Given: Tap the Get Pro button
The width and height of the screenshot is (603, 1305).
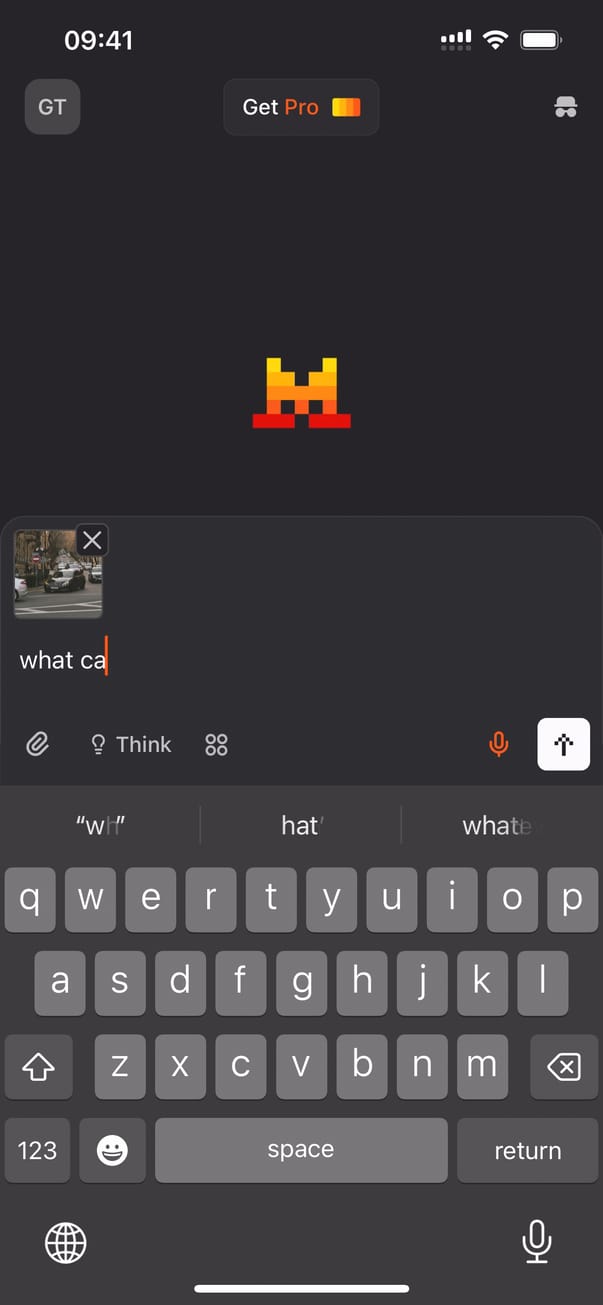Looking at the screenshot, I should point(301,107).
